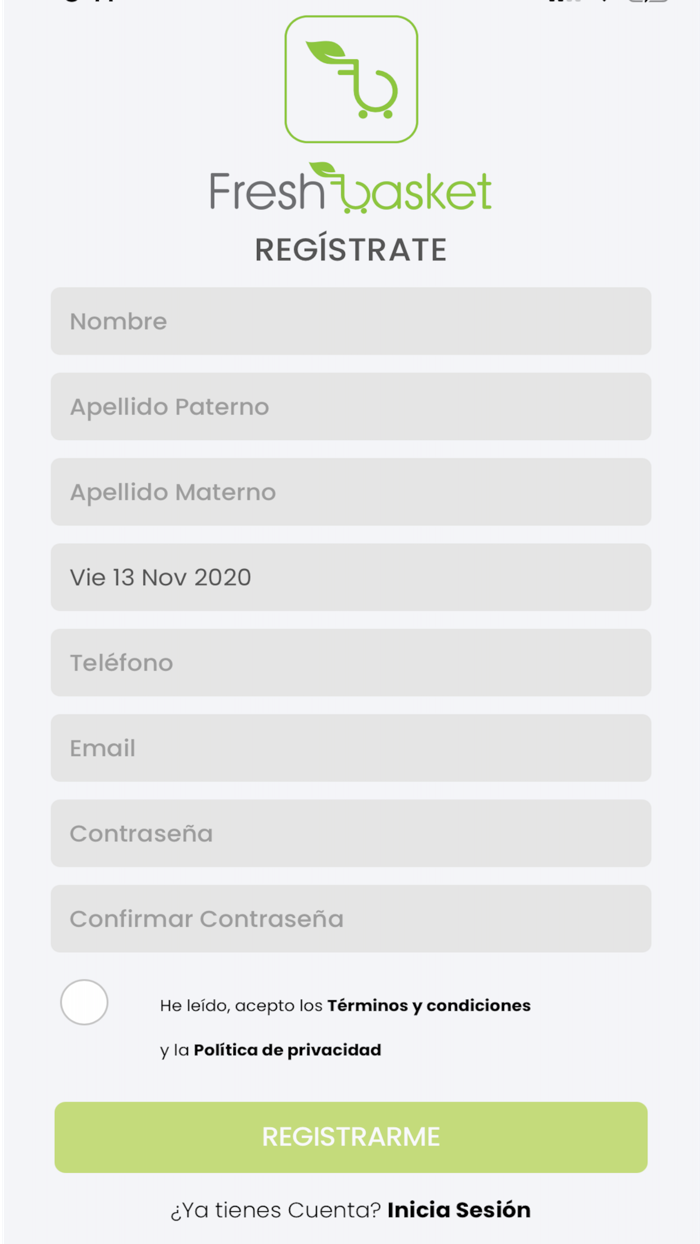
Task: Go to Inicia Sesión
Action: [458, 1210]
